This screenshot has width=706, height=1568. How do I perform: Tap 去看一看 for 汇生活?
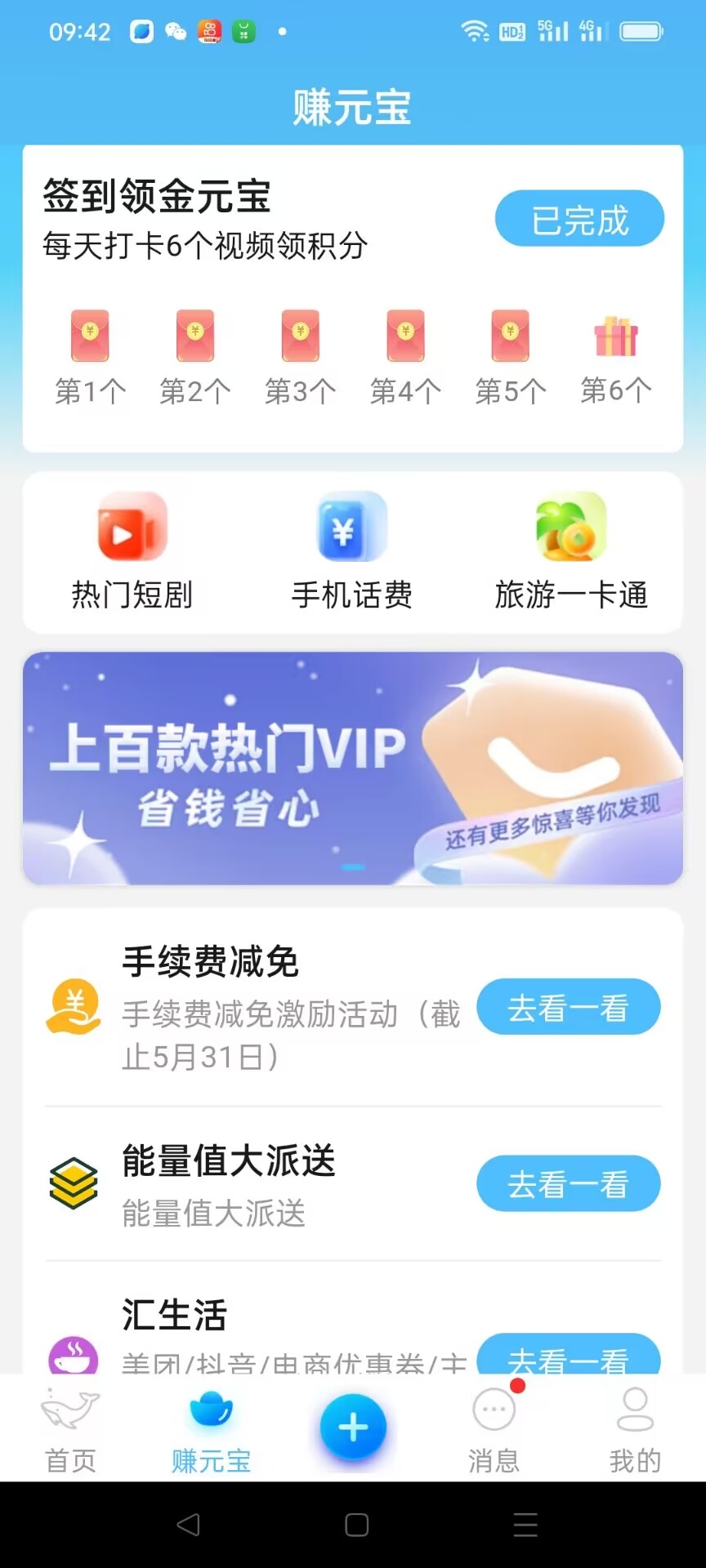[x=568, y=1356]
